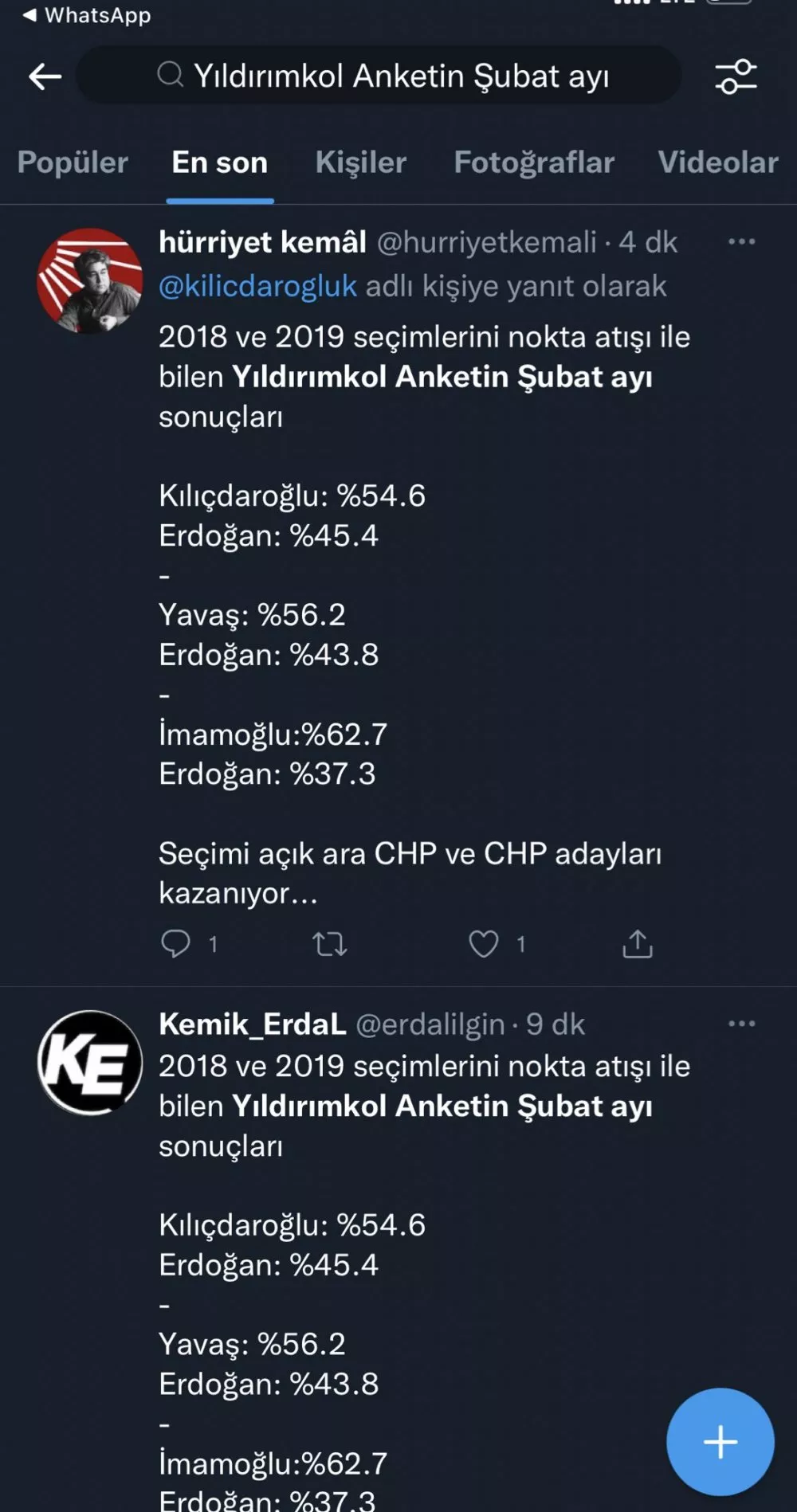Share hürriyet kemâl's tweet
Image resolution: width=797 pixels, height=1512 pixels.
click(x=637, y=944)
